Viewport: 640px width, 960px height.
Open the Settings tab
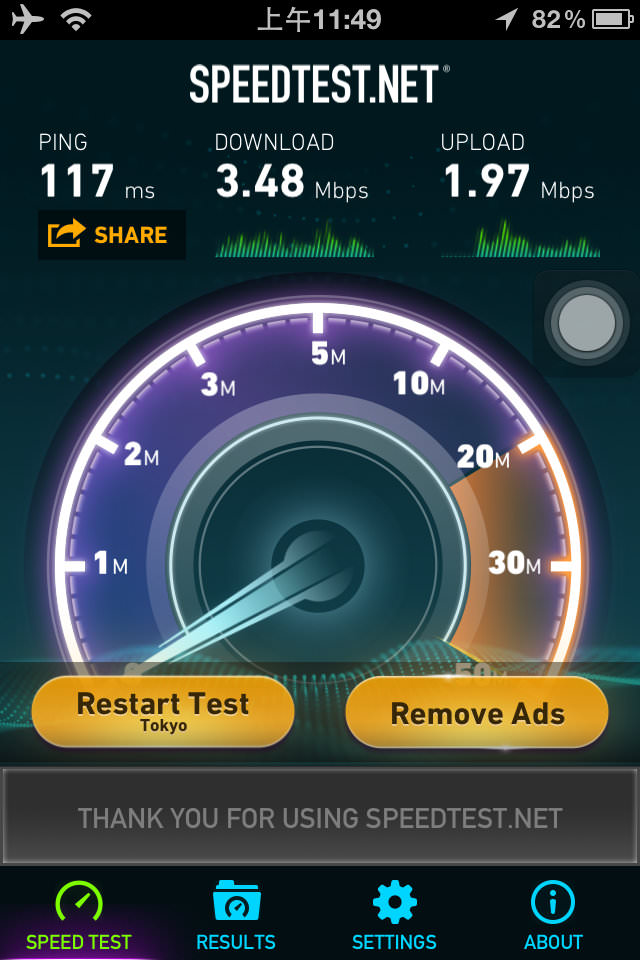(x=394, y=915)
